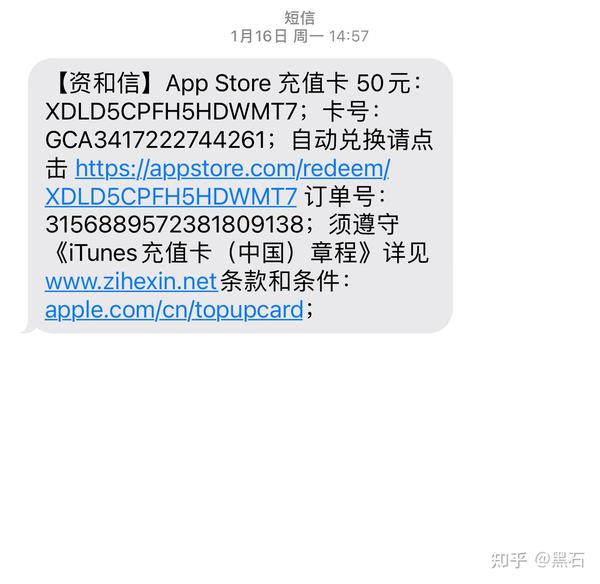Open the appstore.com/redeem link
This screenshot has width=600, height=584.
(x=232, y=167)
